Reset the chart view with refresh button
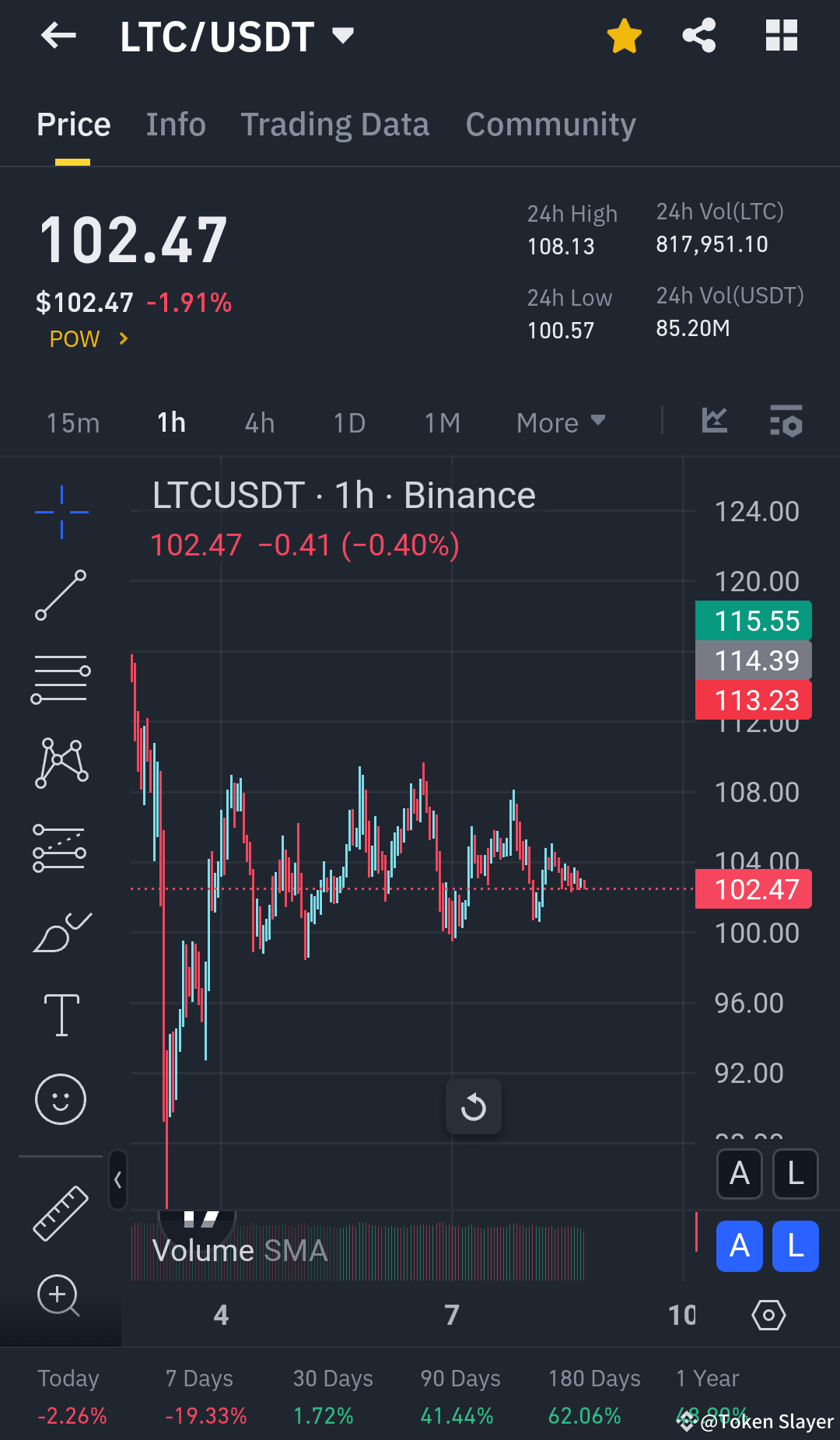840x1440 pixels. pos(474,1106)
